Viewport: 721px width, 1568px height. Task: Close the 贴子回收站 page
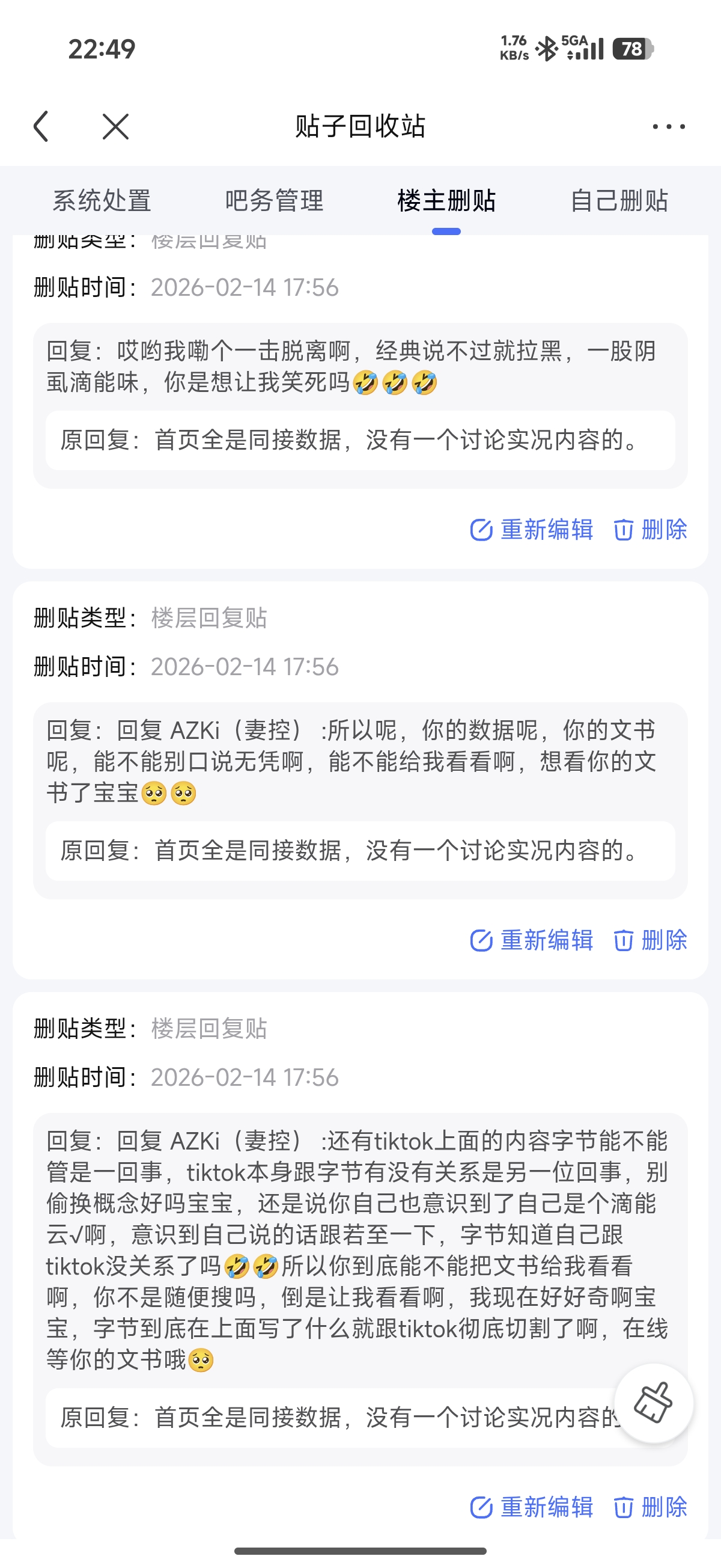point(115,127)
